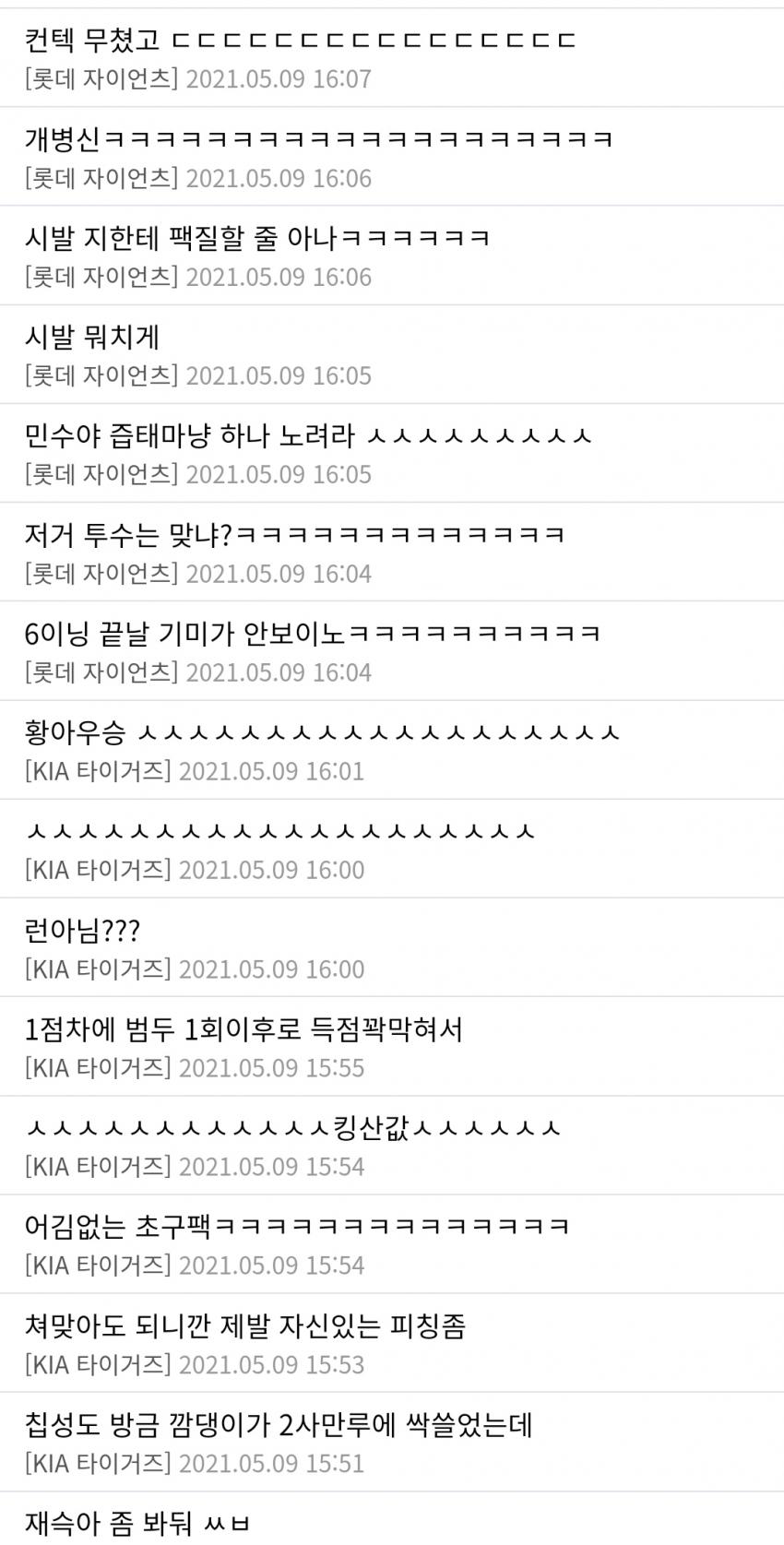Viewport: 784px width, 1545px height.
Task: Open the post '6이닝 끝날 기미가 안보이노'
Action: tap(313, 633)
